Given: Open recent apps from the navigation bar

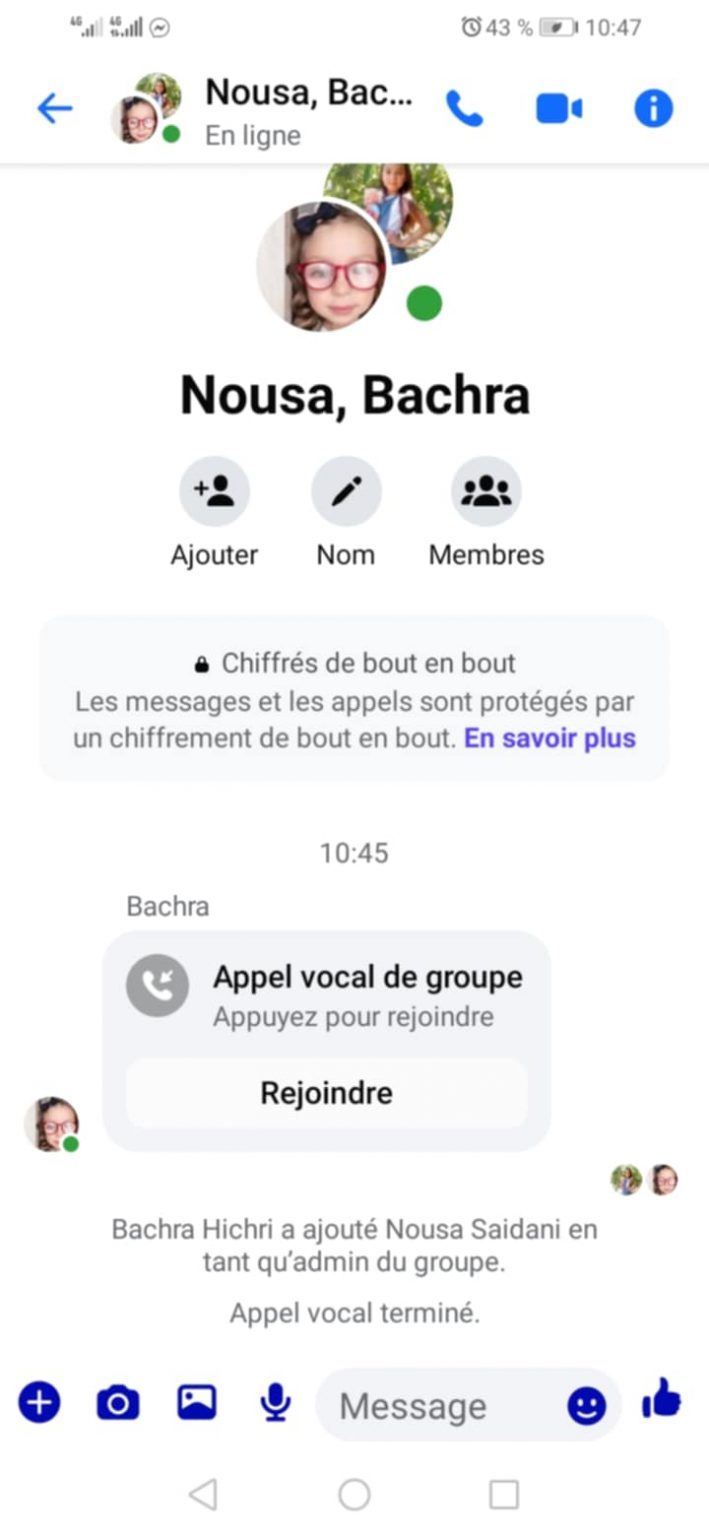Looking at the screenshot, I should click(x=504, y=1494).
